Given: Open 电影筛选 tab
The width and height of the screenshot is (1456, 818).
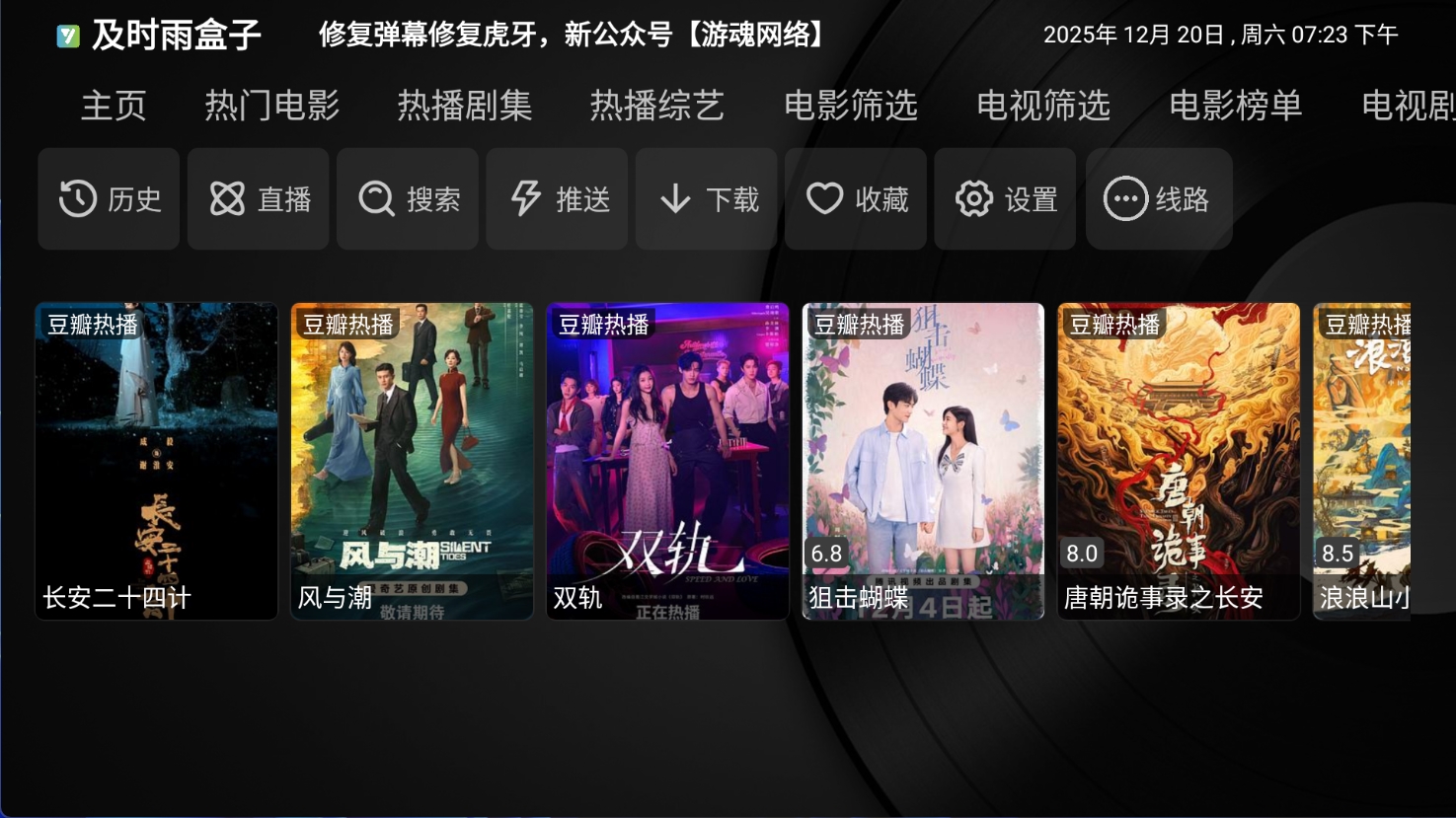Looking at the screenshot, I should coord(850,106).
